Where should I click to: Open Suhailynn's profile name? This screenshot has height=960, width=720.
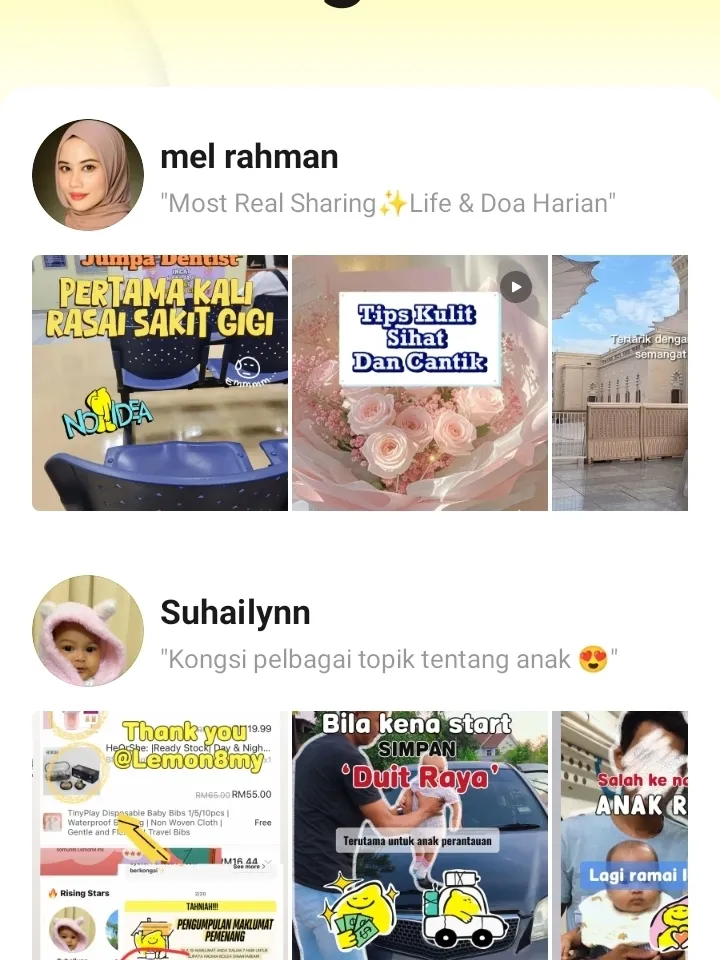[x=235, y=612]
